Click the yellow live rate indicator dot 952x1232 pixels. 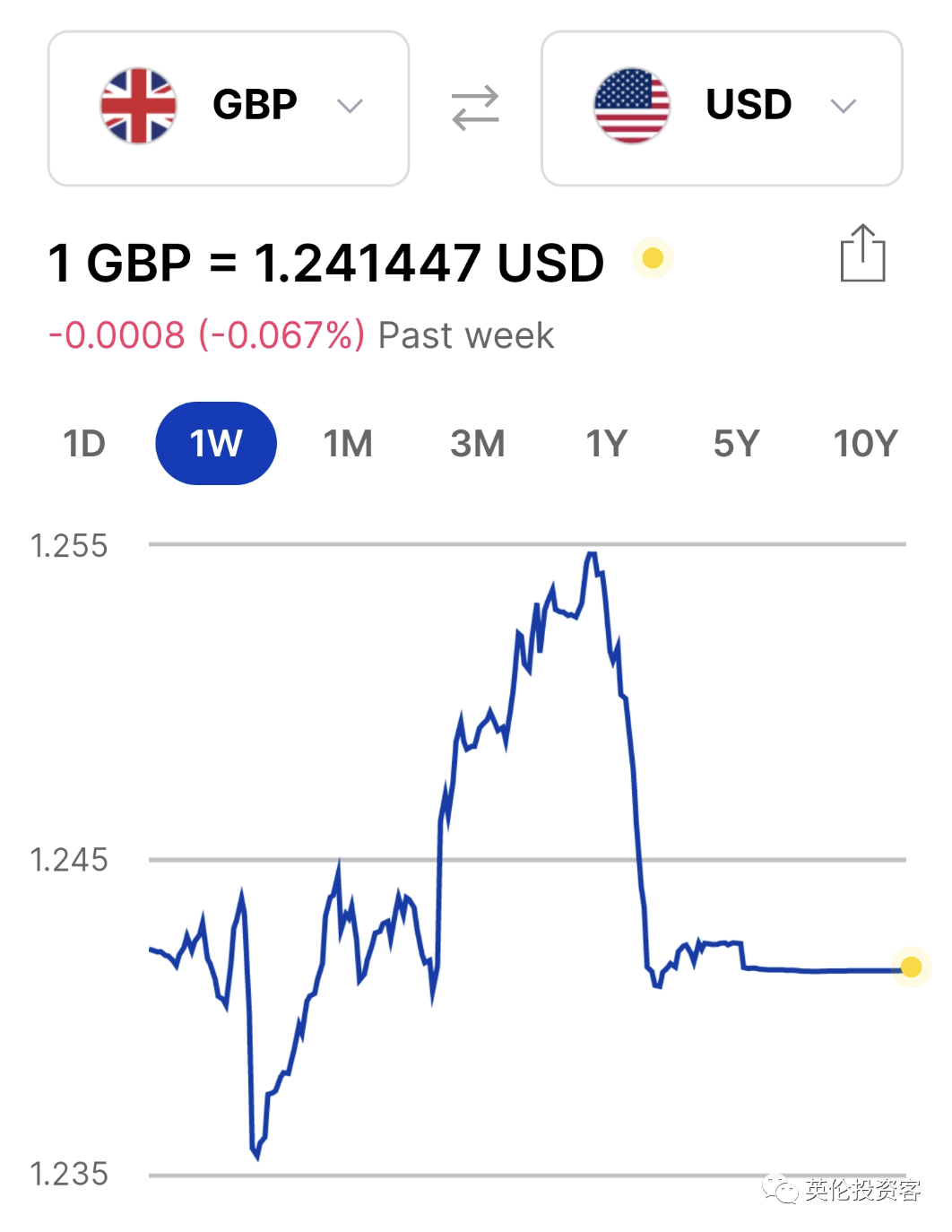pyautogui.click(x=653, y=259)
